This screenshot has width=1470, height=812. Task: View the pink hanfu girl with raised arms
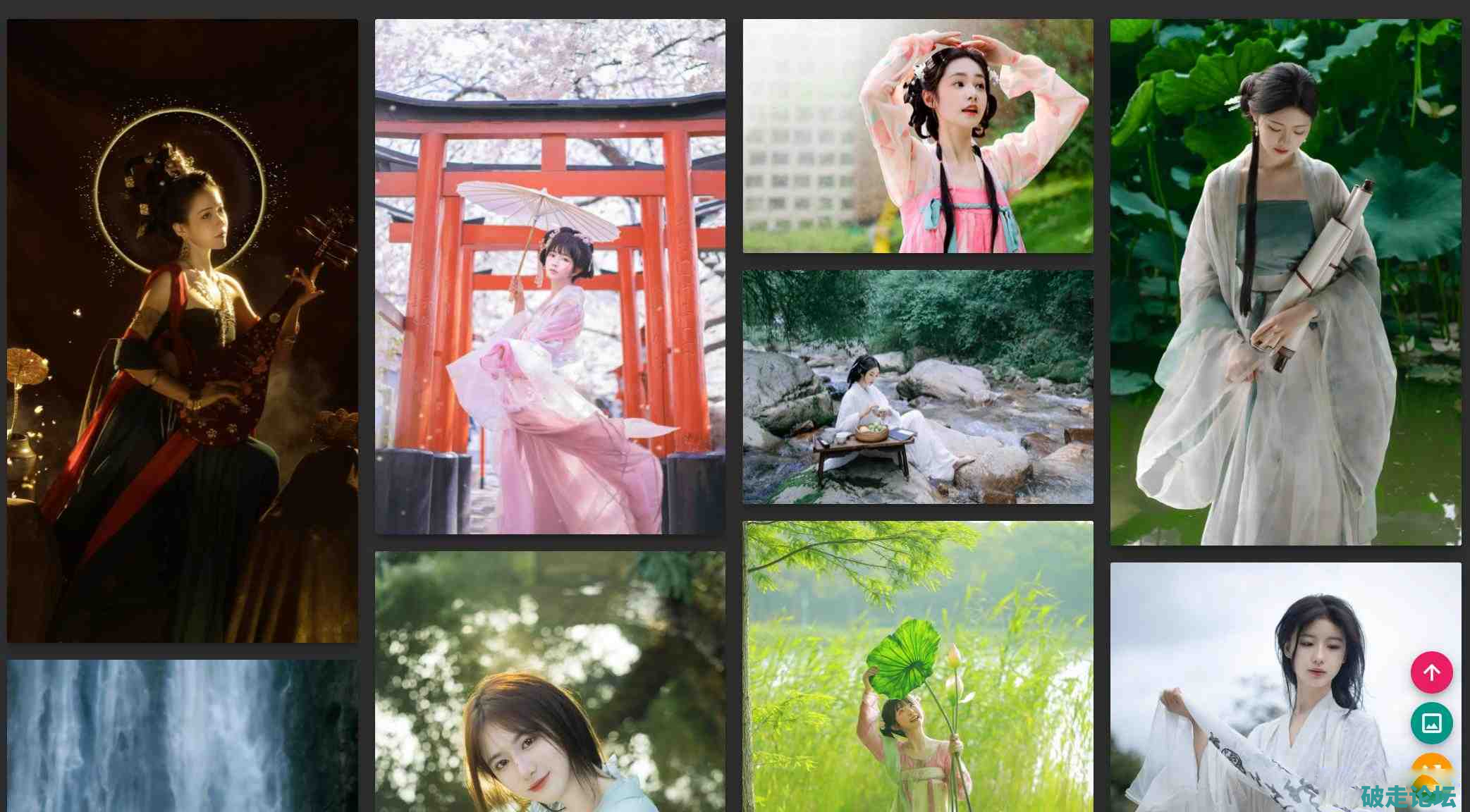917,135
